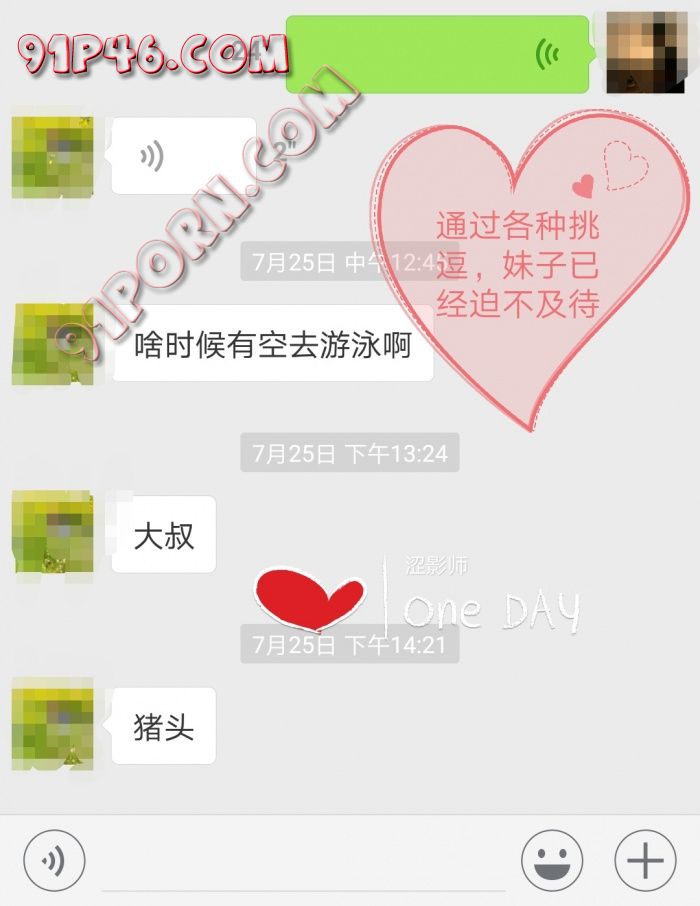Open the plus attachments menu
Image resolution: width=700 pixels, height=906 pixels.
[x=645, y=858]
